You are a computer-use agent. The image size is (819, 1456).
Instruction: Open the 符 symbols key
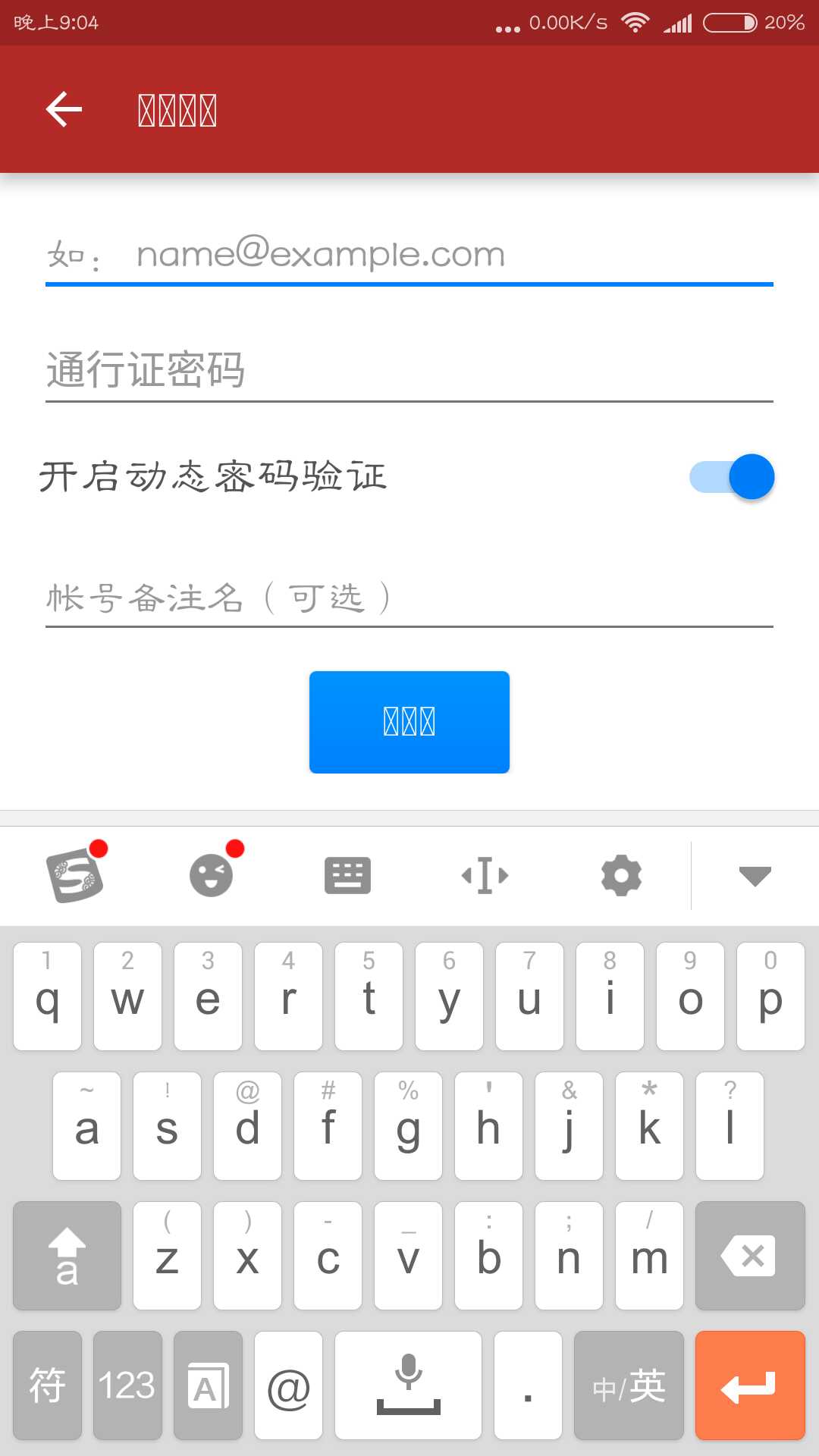(x=47, y=1385)
